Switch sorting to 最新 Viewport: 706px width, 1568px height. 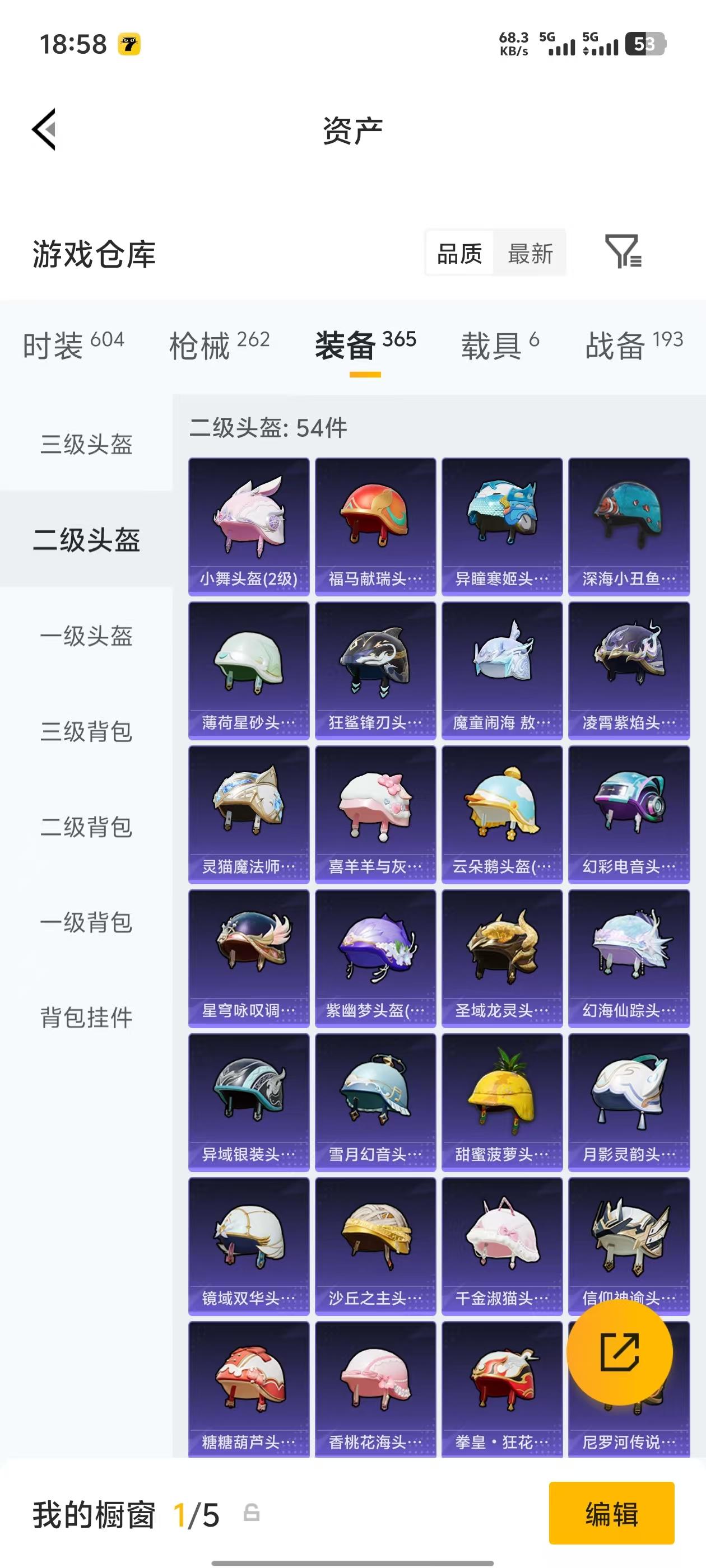531,253
